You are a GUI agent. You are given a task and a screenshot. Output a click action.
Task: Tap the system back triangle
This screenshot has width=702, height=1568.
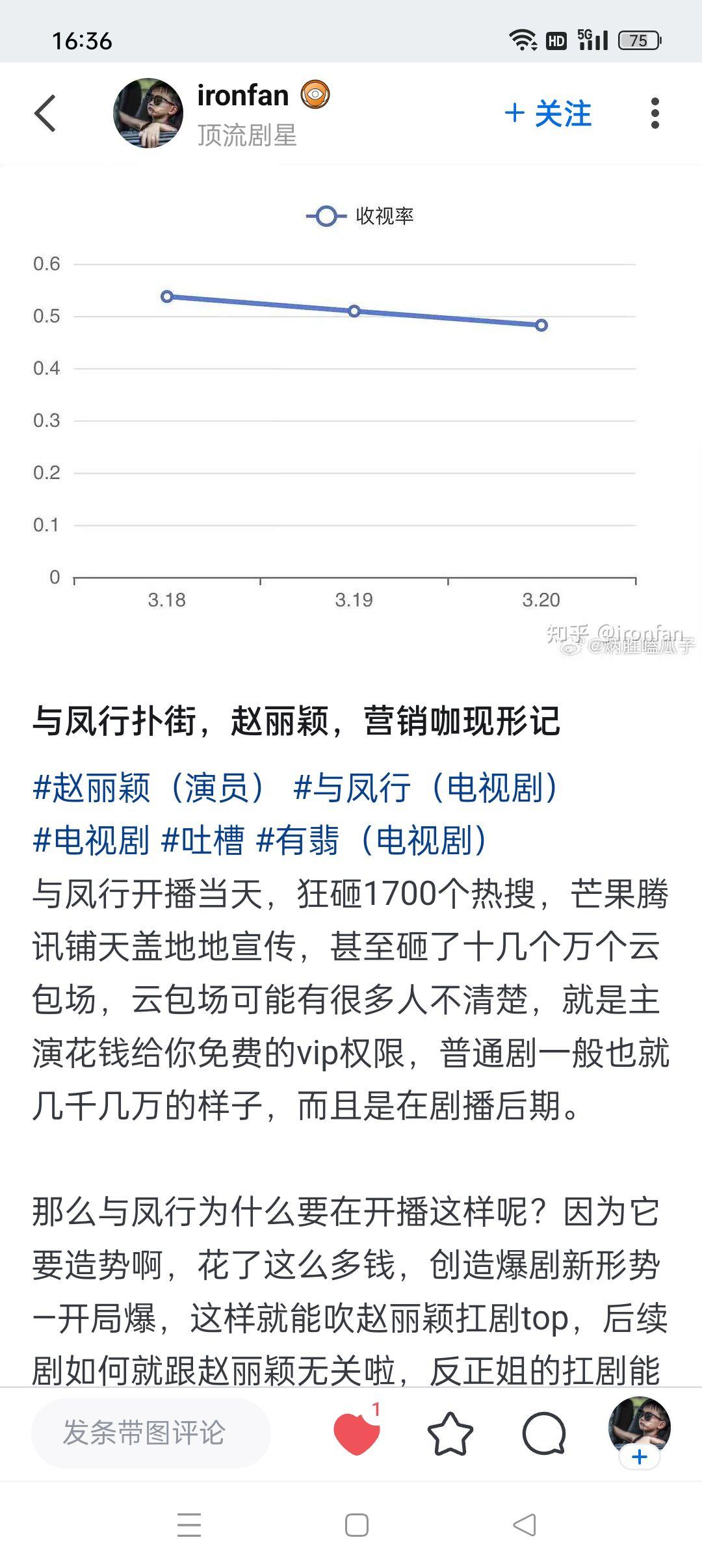tap(525, 1525)
